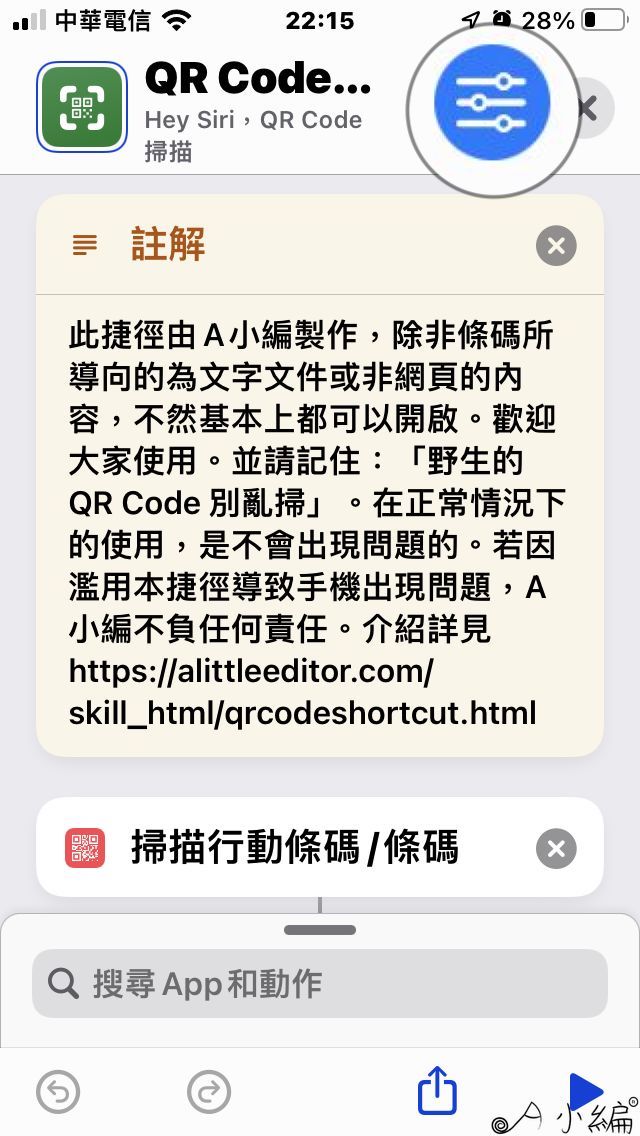The width and height of the screenshot is (640, 1136).
Task: Share this shortcut
Action: click(437, 1090)
